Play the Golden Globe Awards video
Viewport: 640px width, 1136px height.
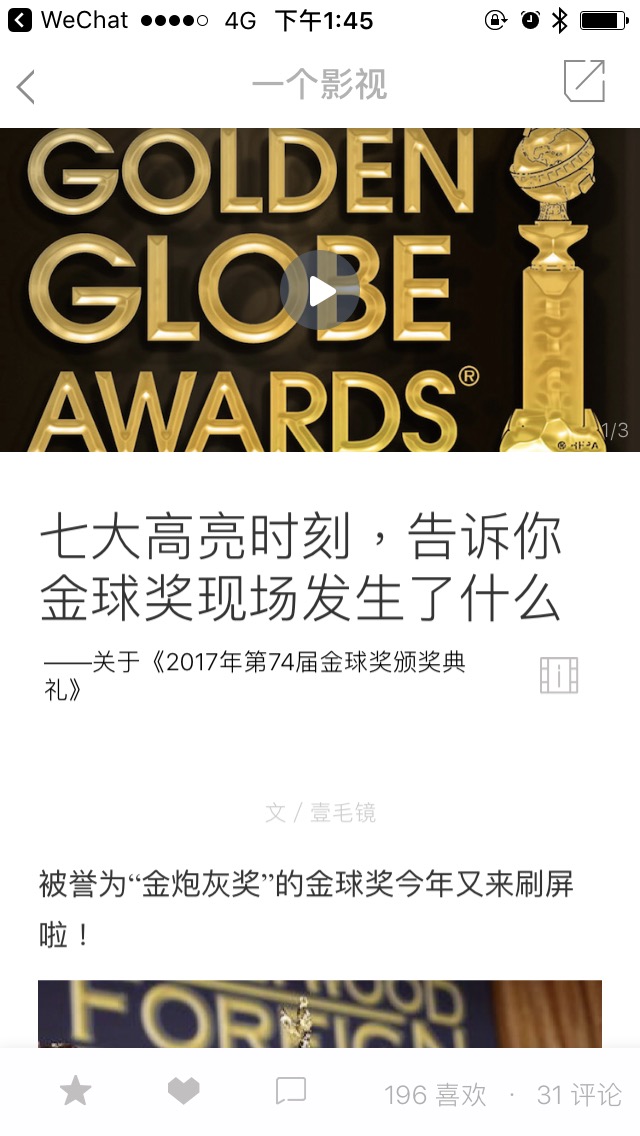pos(320,291)
